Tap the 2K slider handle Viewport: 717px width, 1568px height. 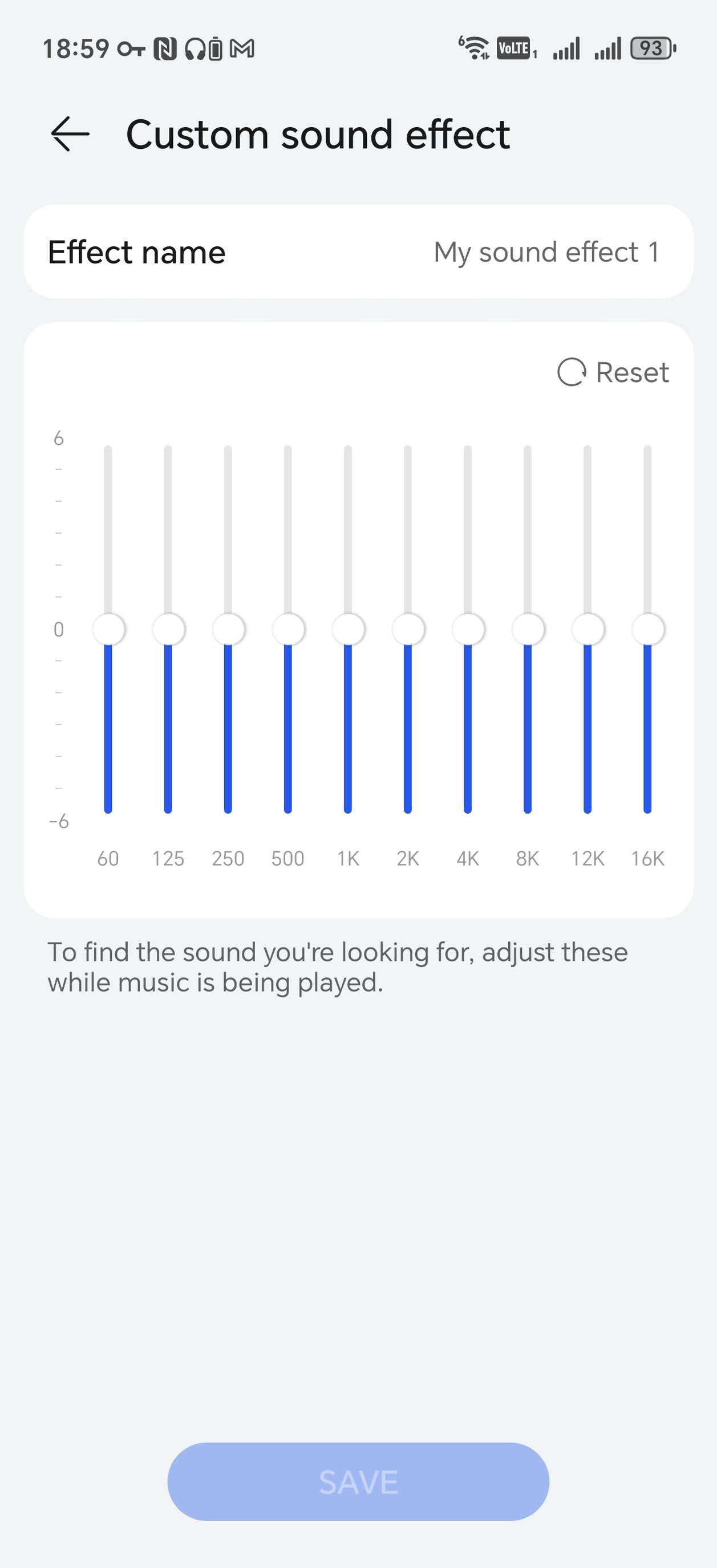coord(408,629)
